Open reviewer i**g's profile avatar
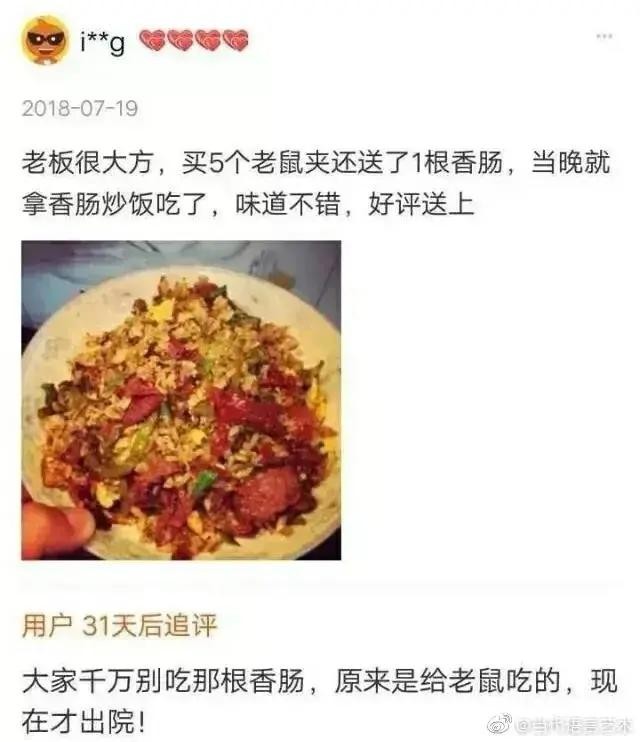 point(46,41)
